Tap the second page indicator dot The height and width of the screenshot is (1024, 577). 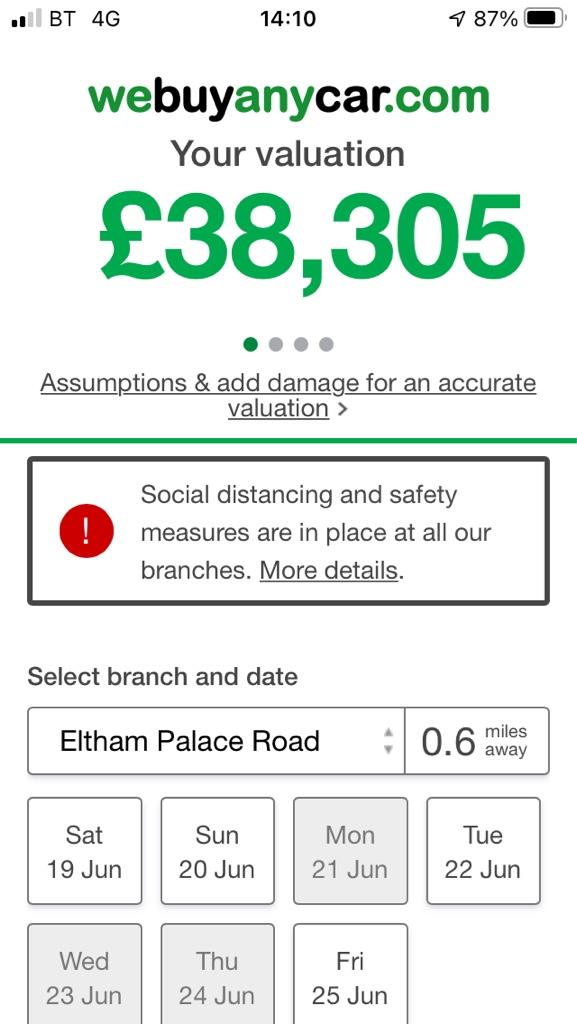click(276, 344)
